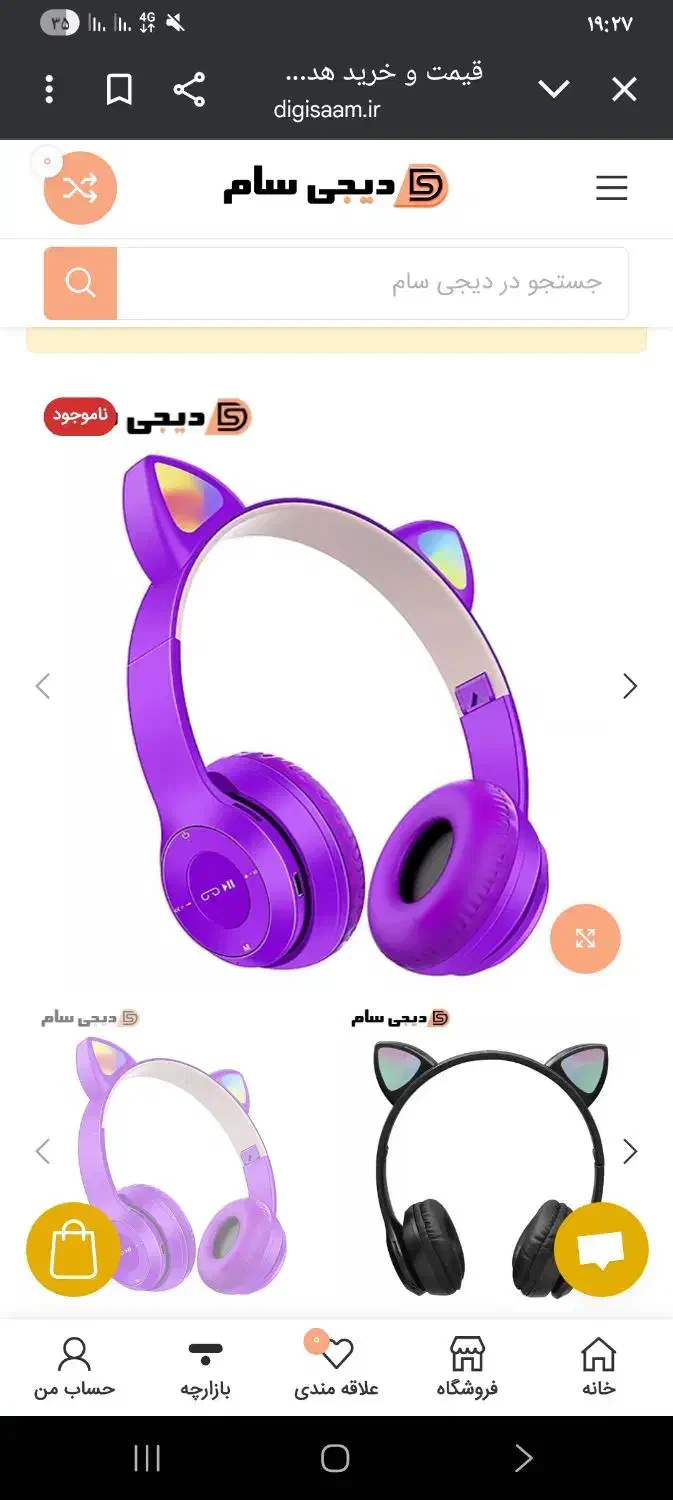Screen dimensions: 673x1500
Task: Open the compare products shuffle button
Action: point(80,188)
